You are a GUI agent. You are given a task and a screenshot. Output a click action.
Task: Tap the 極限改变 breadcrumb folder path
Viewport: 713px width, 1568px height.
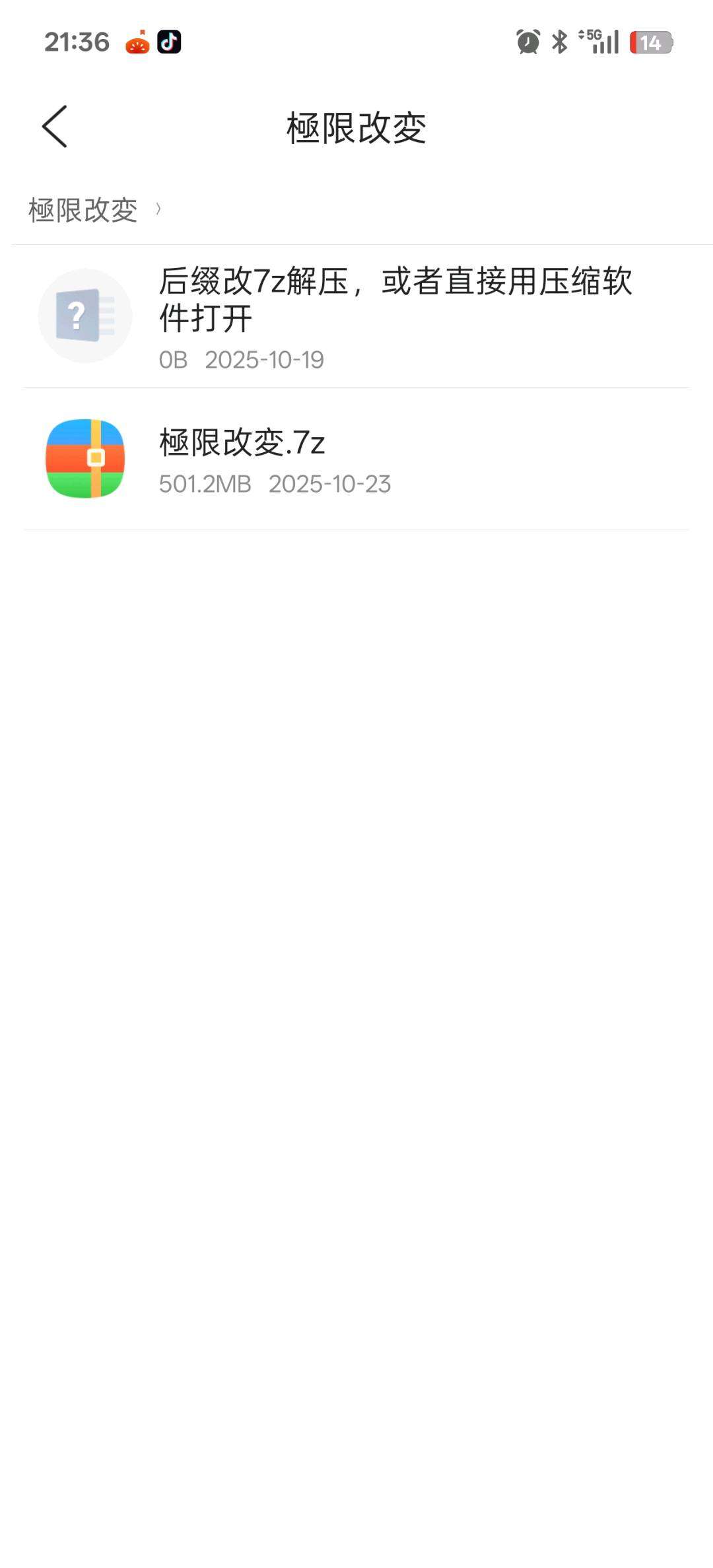pos(83,210)
